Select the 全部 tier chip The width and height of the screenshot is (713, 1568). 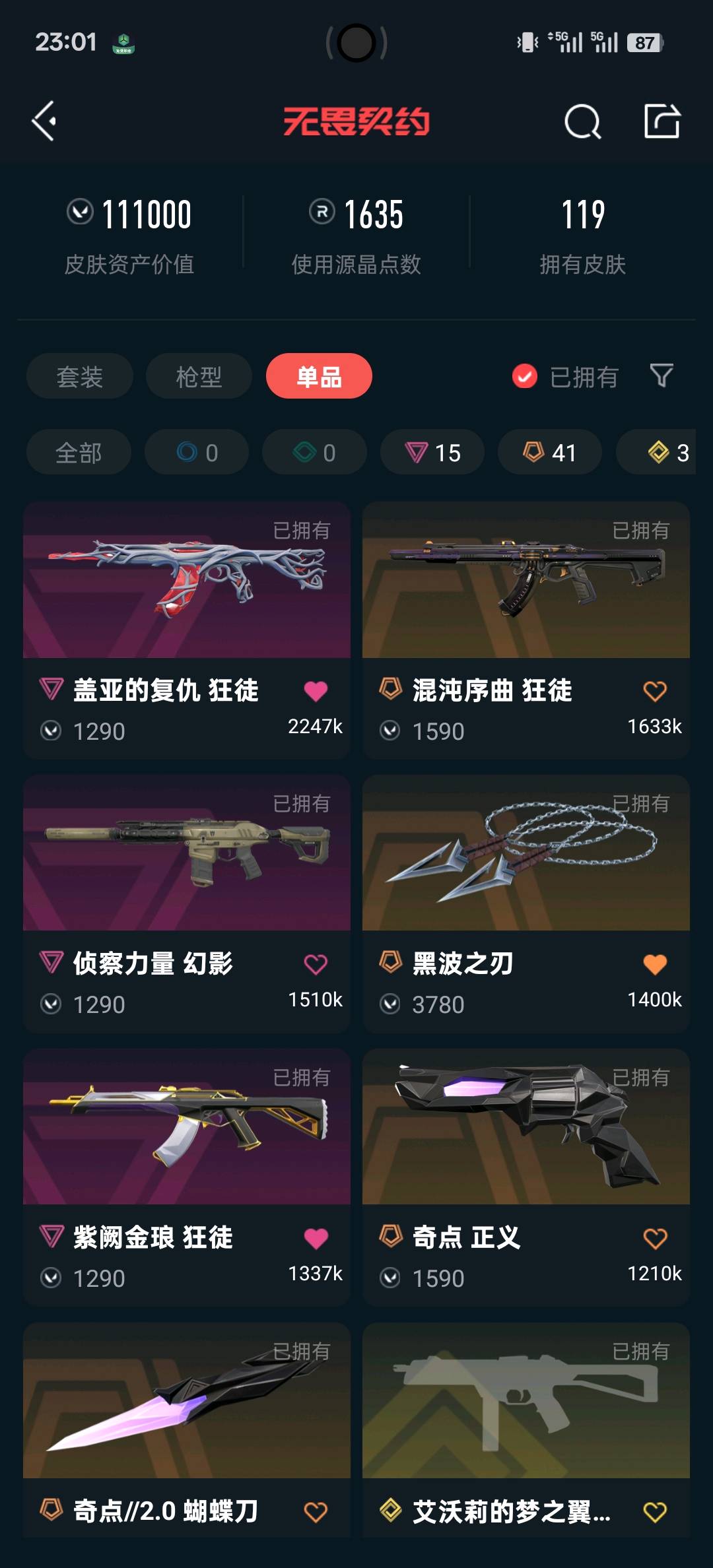click(79, 453)
